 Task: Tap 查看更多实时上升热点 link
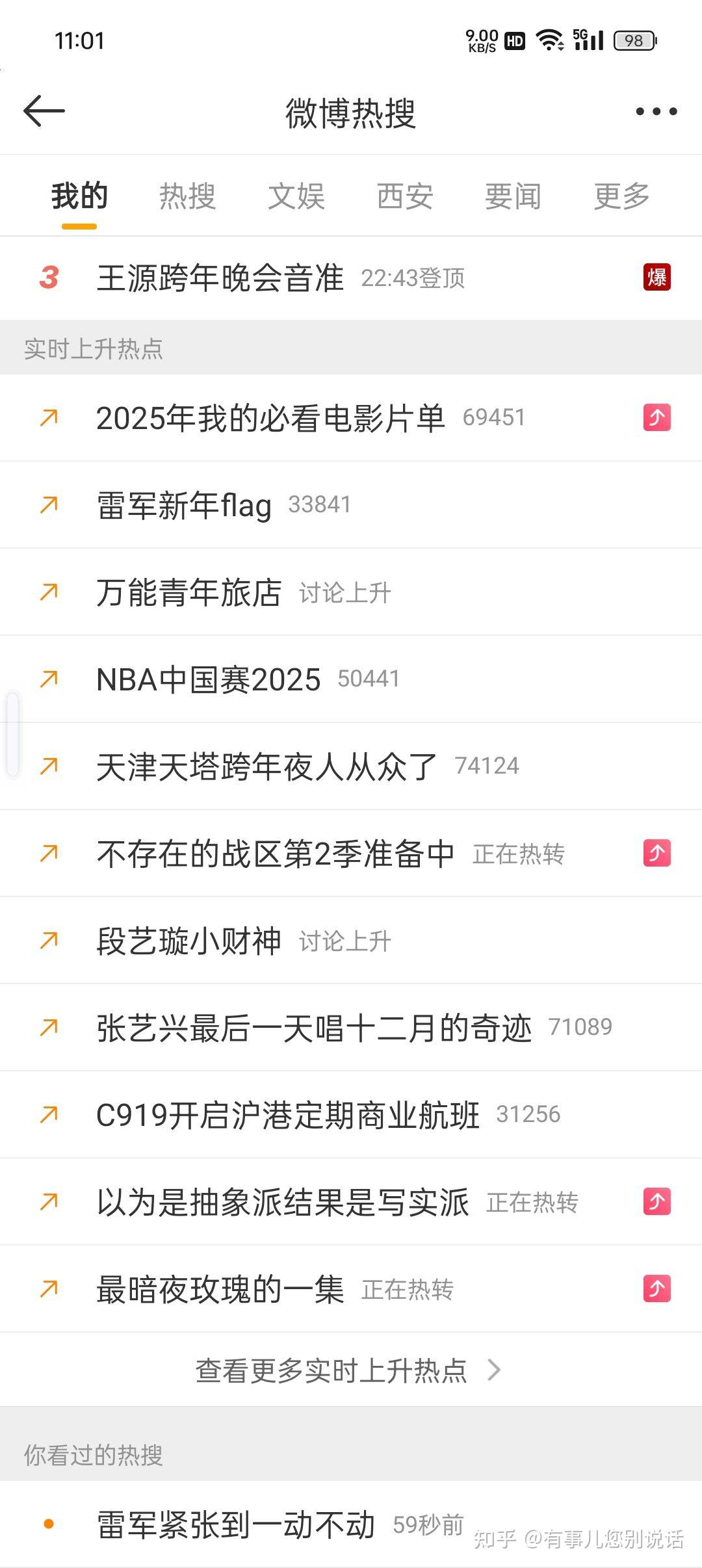348,1370
